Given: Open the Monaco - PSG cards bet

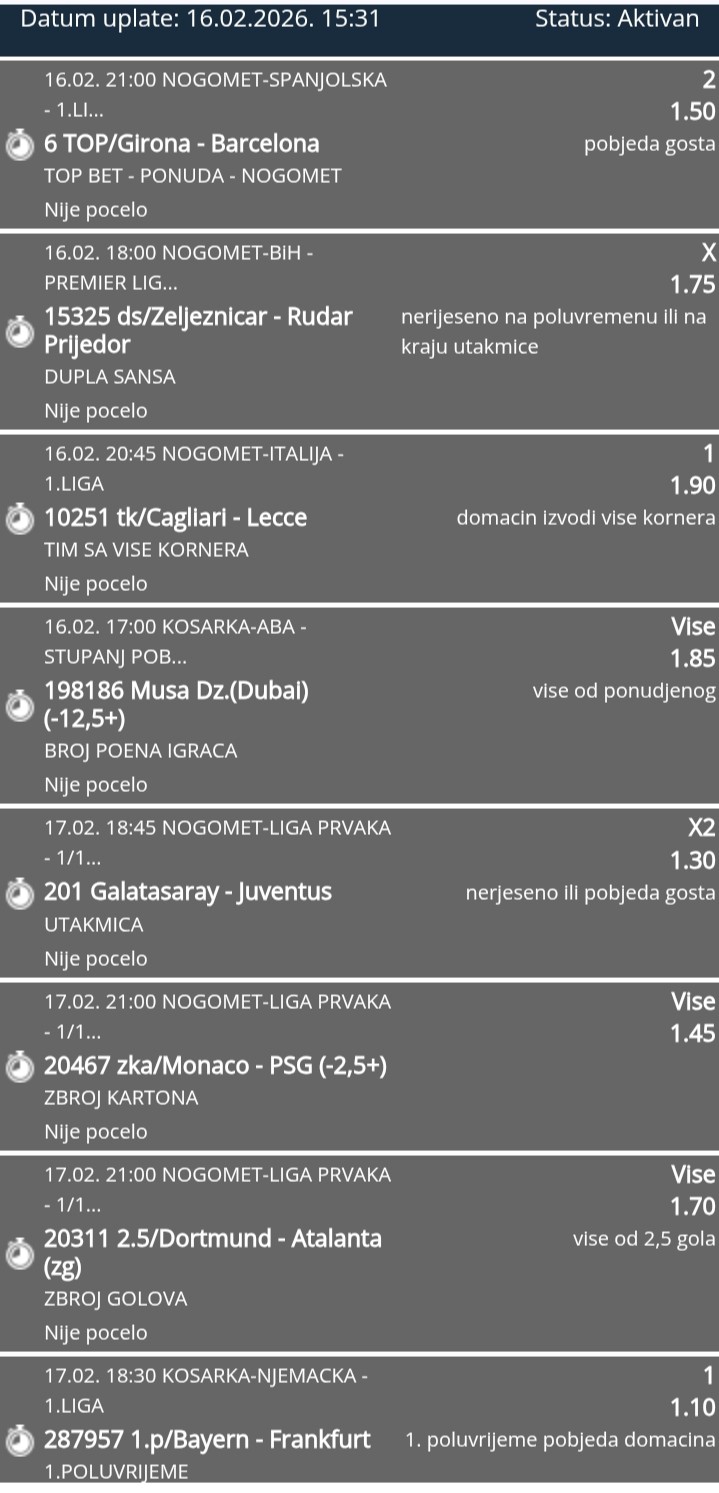Looking at the screenshot, I should (x=215, y=1066).
